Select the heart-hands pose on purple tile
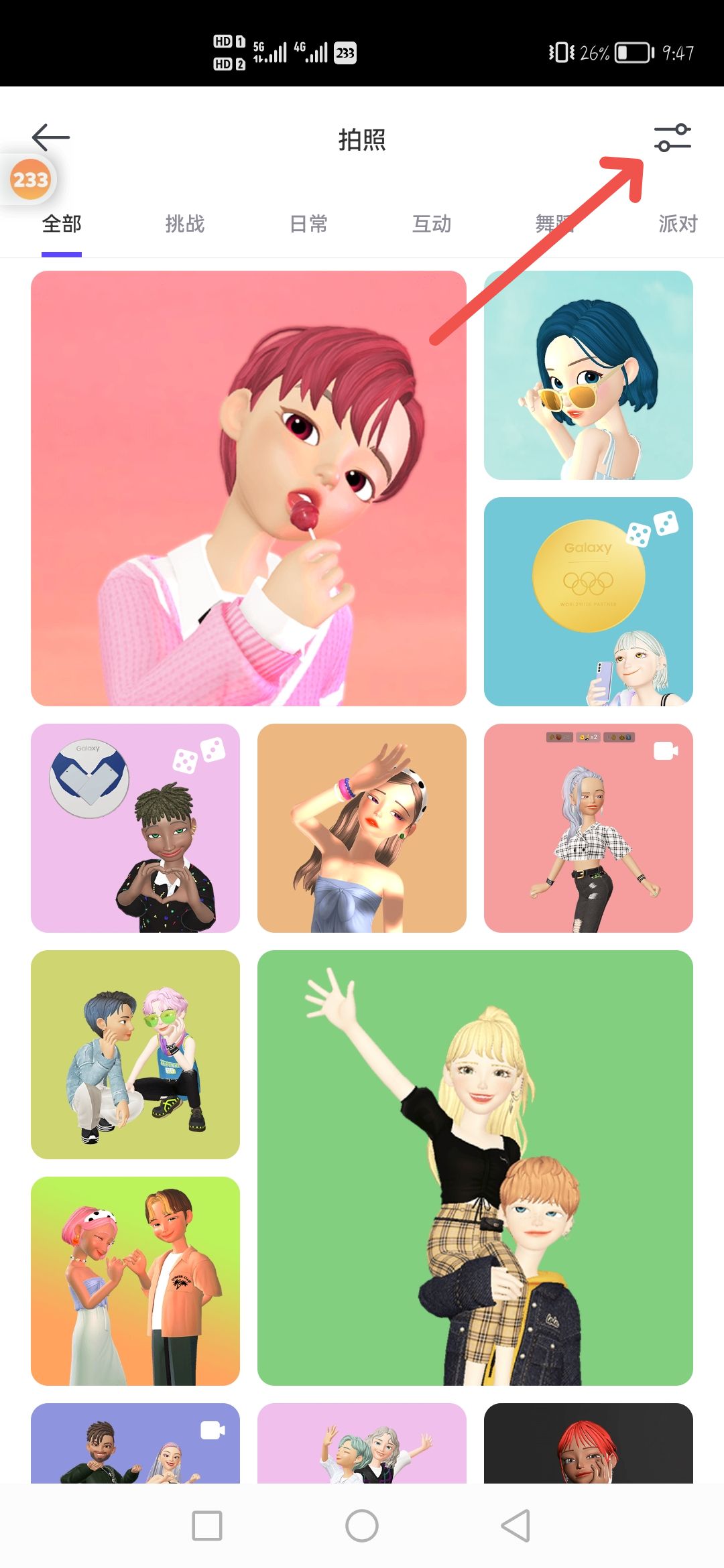724x1568 pixels. (135, 828)
